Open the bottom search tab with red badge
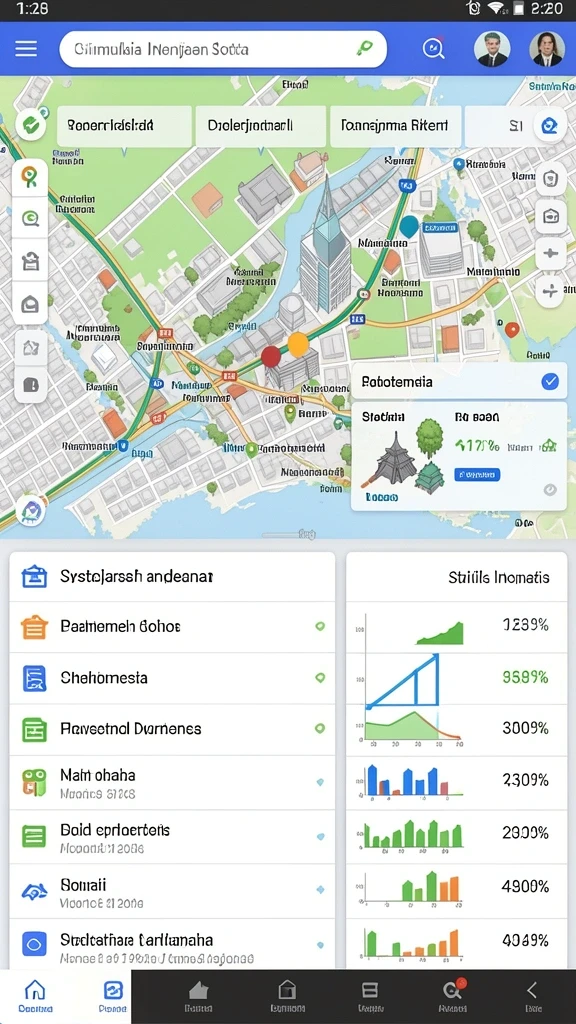Screen dimensions: 576x1024 pos(453,997)
